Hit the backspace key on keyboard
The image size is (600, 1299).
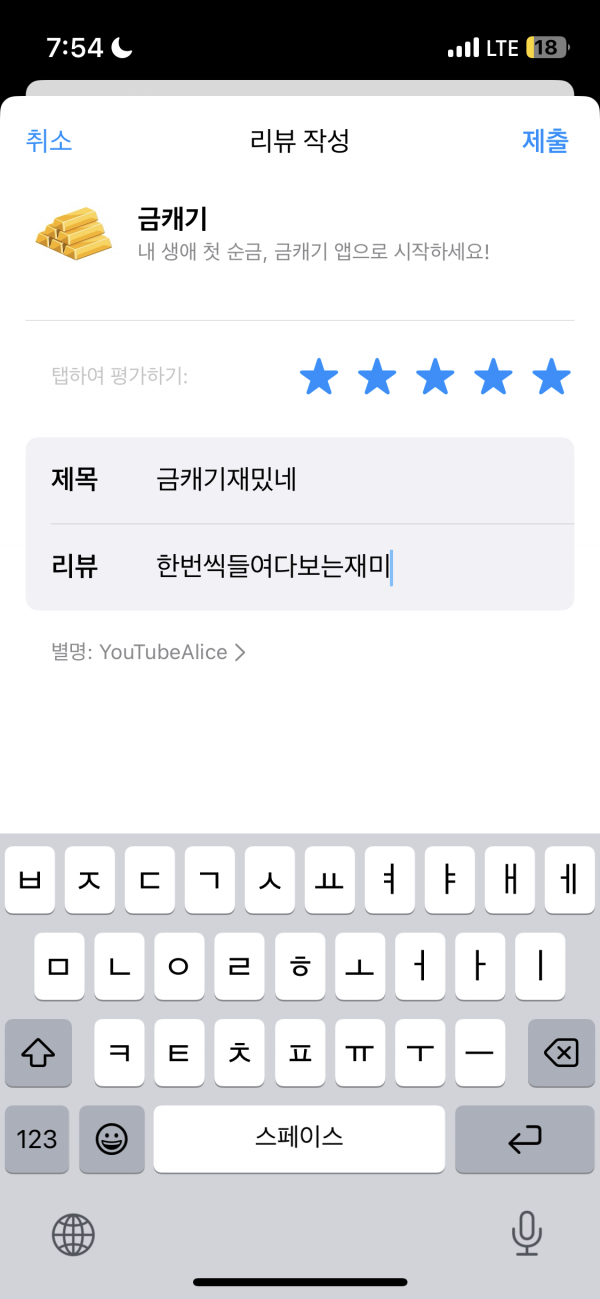click(561, 1053)
